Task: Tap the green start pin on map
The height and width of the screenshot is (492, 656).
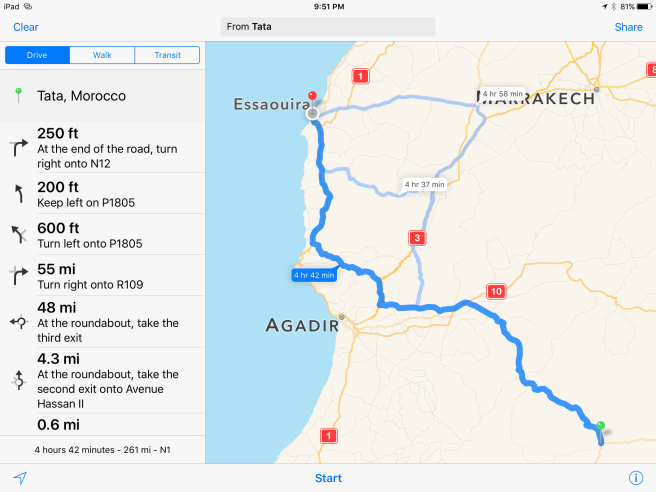Action: (x=600, y=428)
